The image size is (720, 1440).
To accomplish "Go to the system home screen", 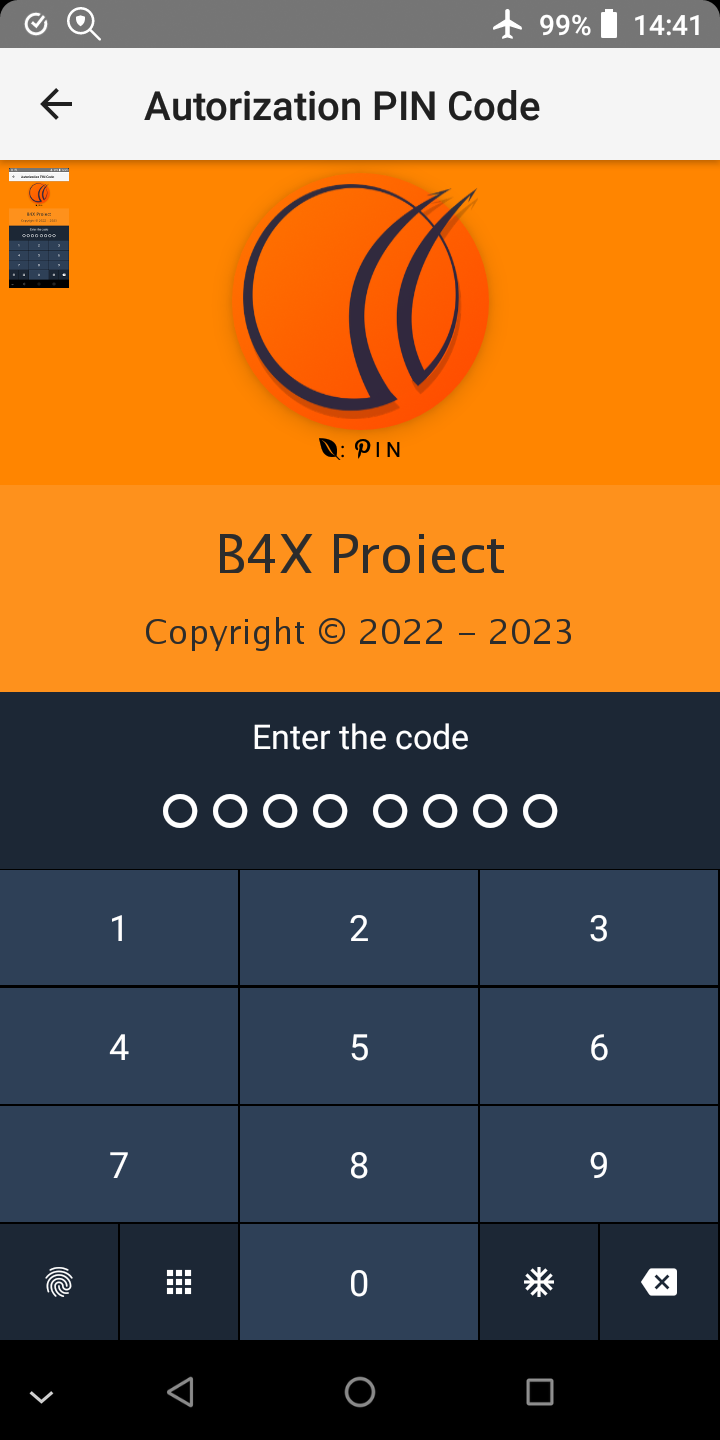I will [360, 1392].
